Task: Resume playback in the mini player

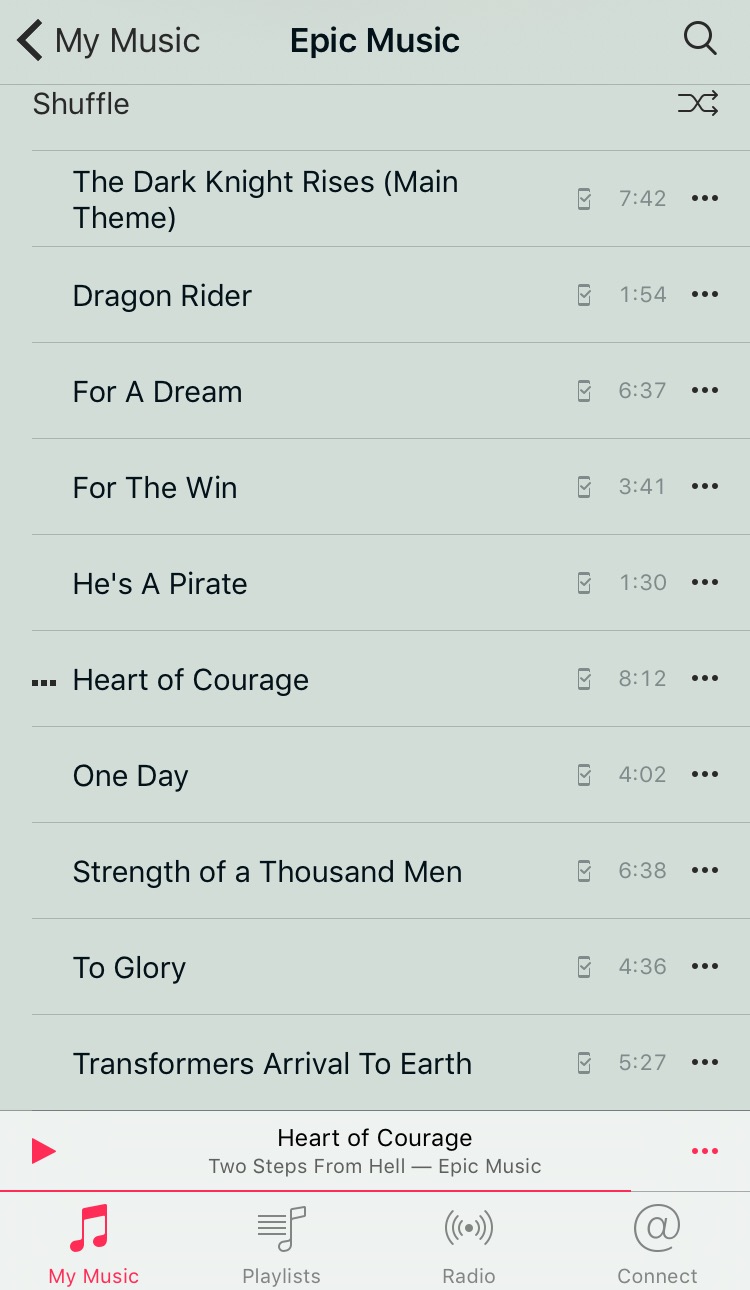Action: 44,1151
